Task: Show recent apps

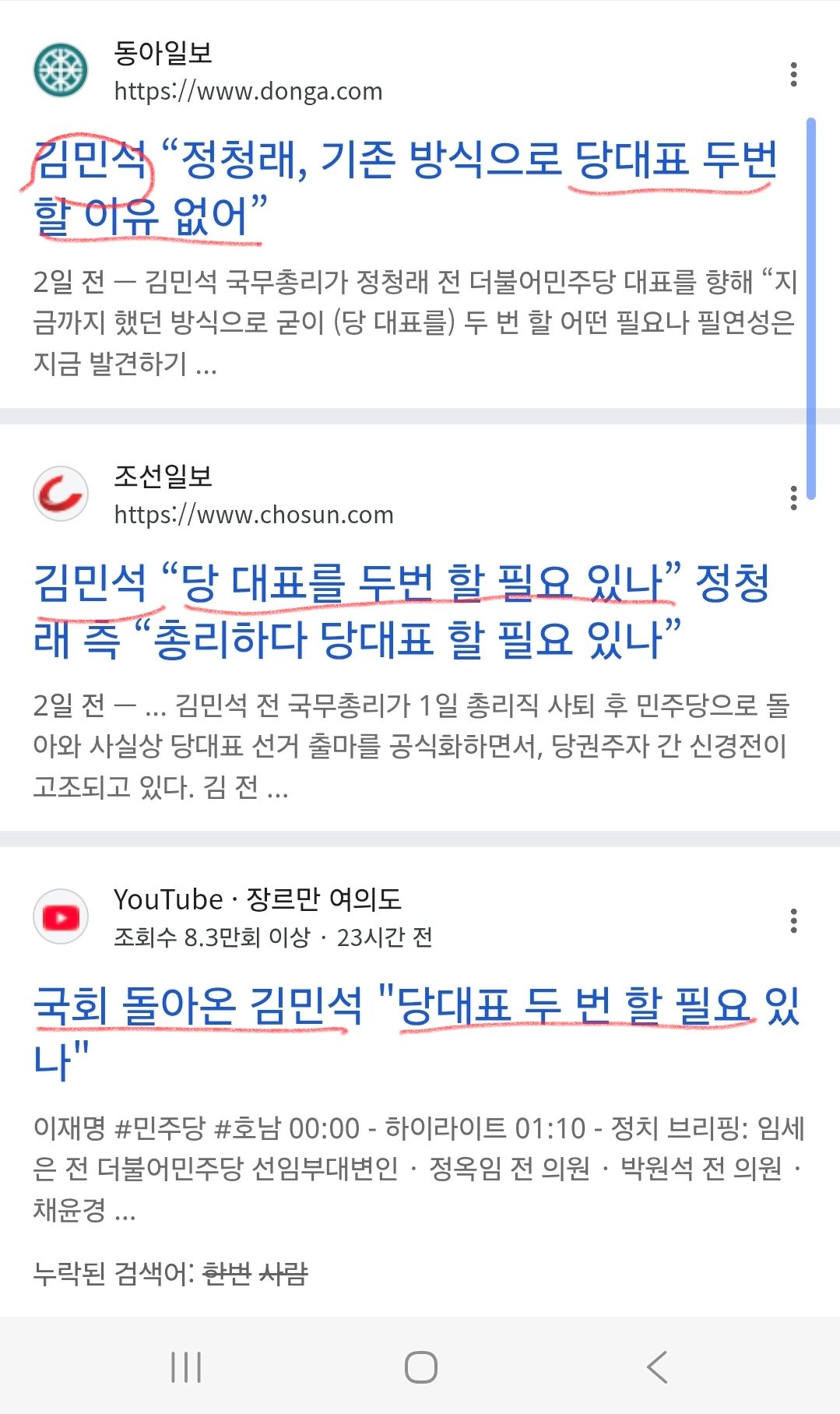Action: pyautogui.click(x=186, y=1367)
